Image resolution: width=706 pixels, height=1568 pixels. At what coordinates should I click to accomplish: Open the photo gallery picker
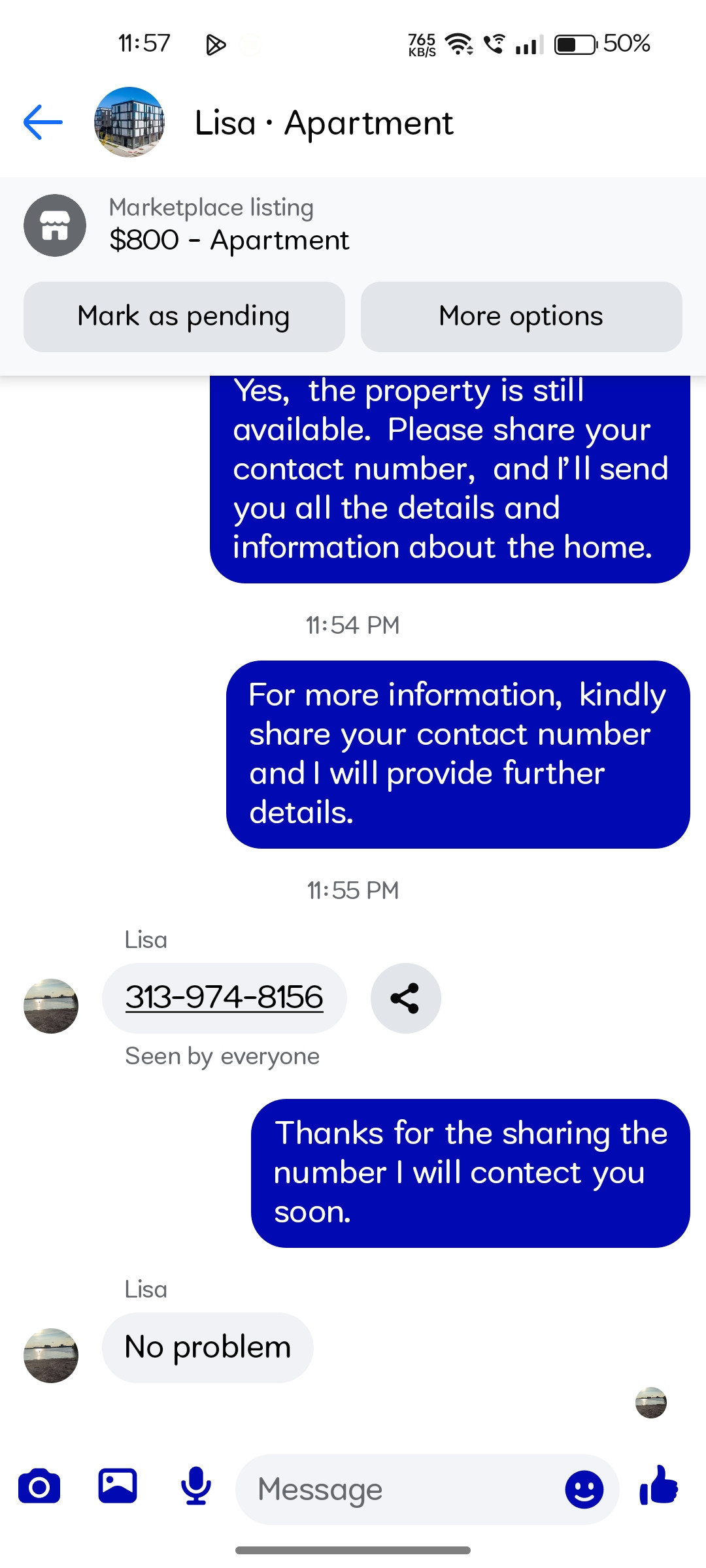tap(118, 1486)
